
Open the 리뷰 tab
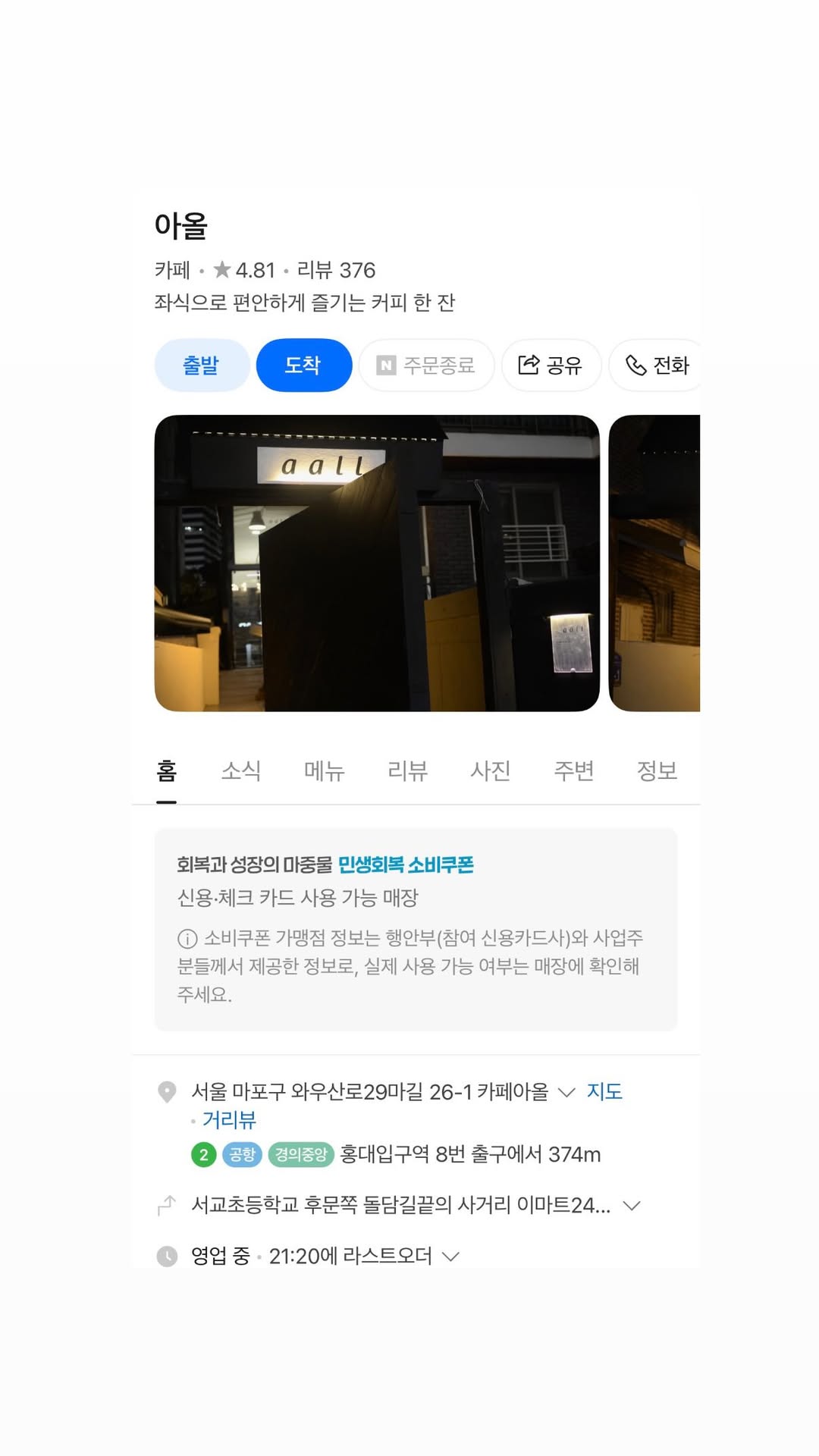coord(408,771)
